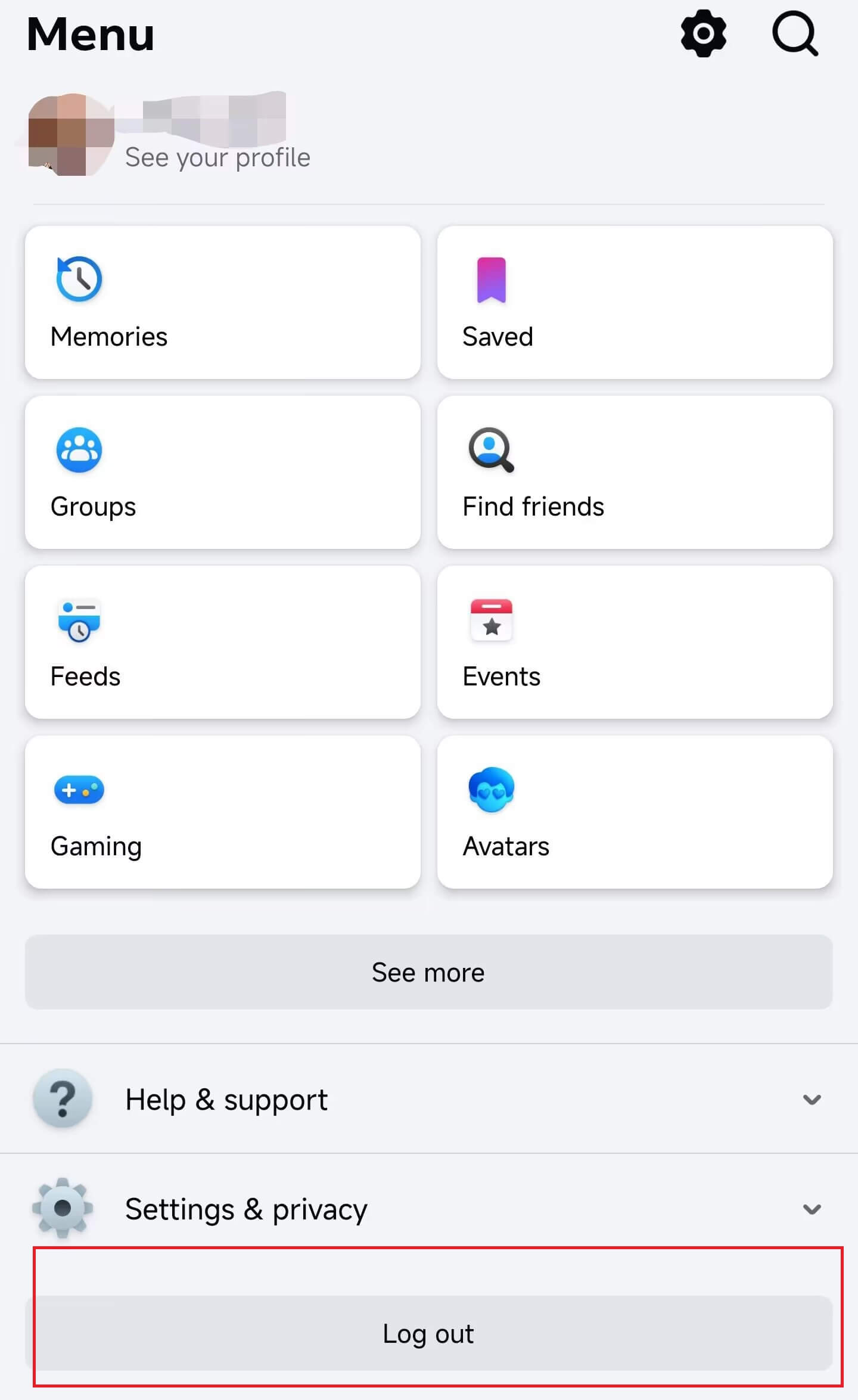
Task: Open Search from the top right
Action: pyautogui.click(x=795, y=34)
